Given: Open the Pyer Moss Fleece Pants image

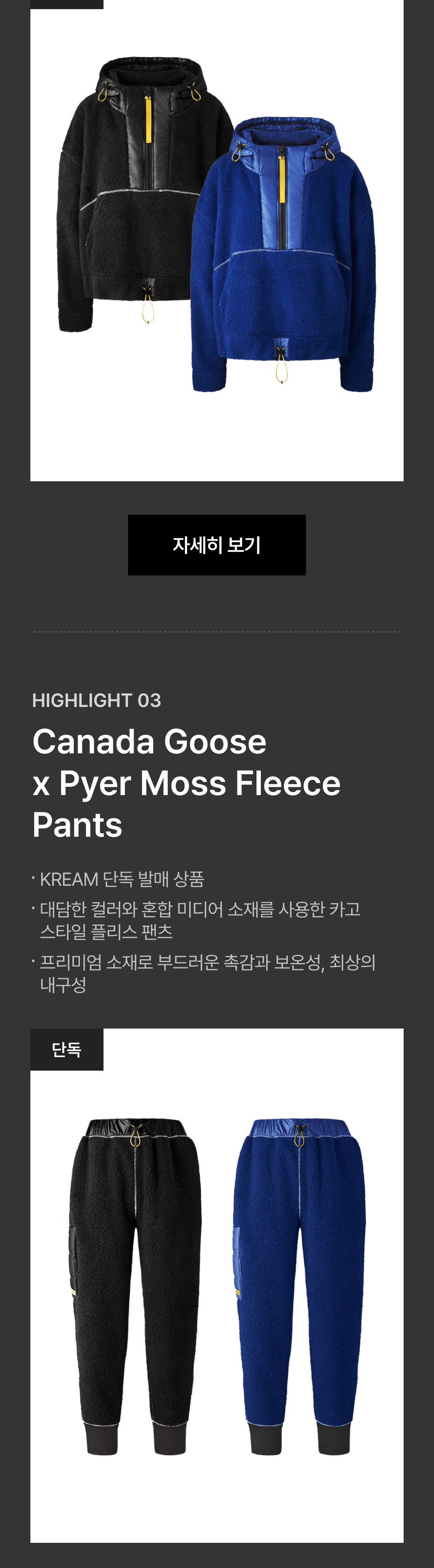Looking at the screenshot, I should pos(217,1285).
